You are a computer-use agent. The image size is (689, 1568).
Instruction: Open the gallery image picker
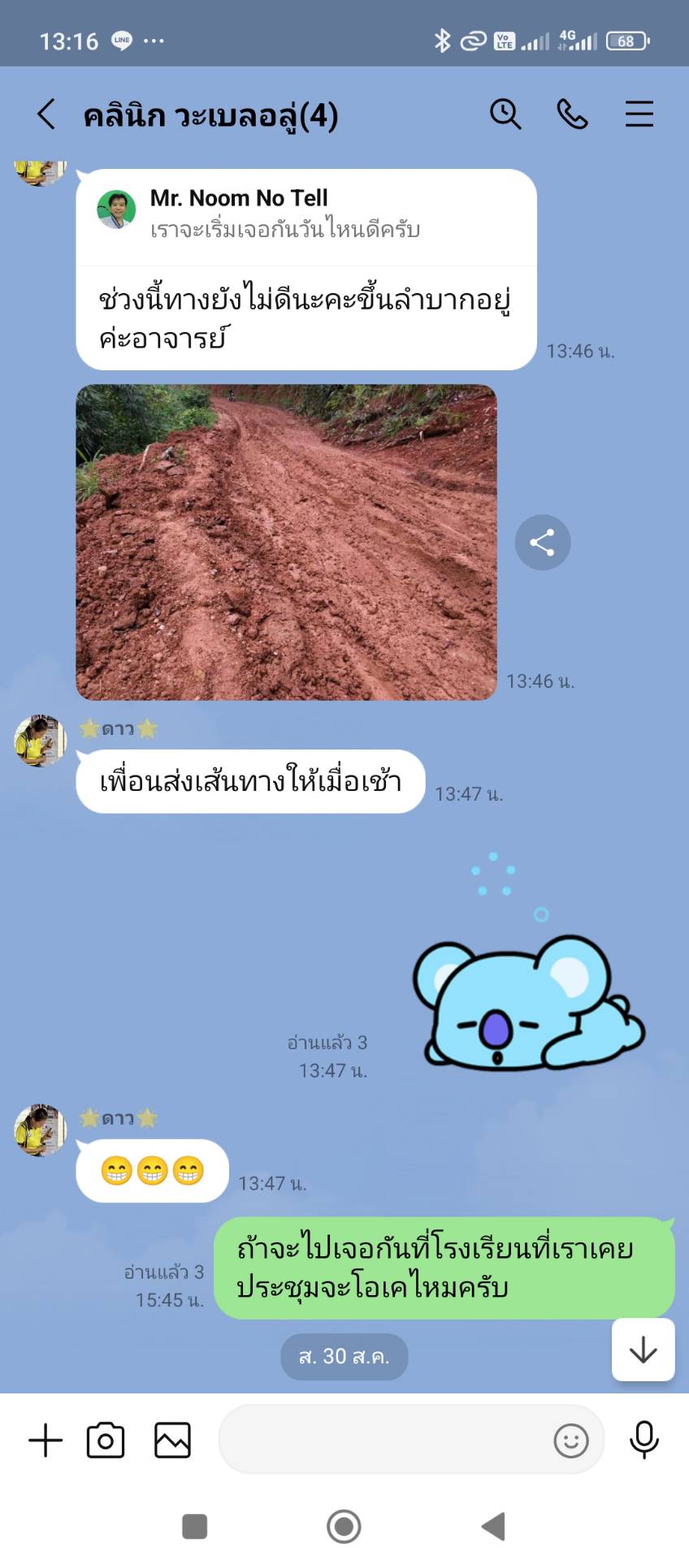tap(172, 1441)
